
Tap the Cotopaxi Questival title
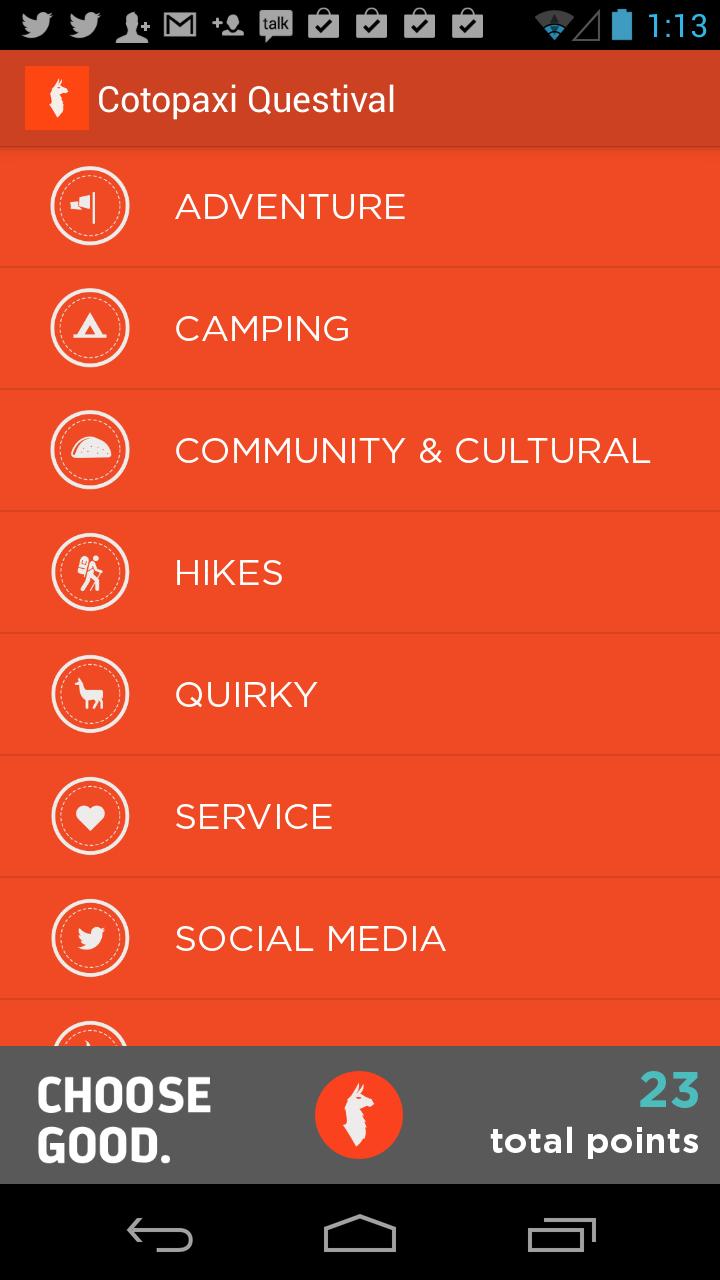[x=246, y=97]
